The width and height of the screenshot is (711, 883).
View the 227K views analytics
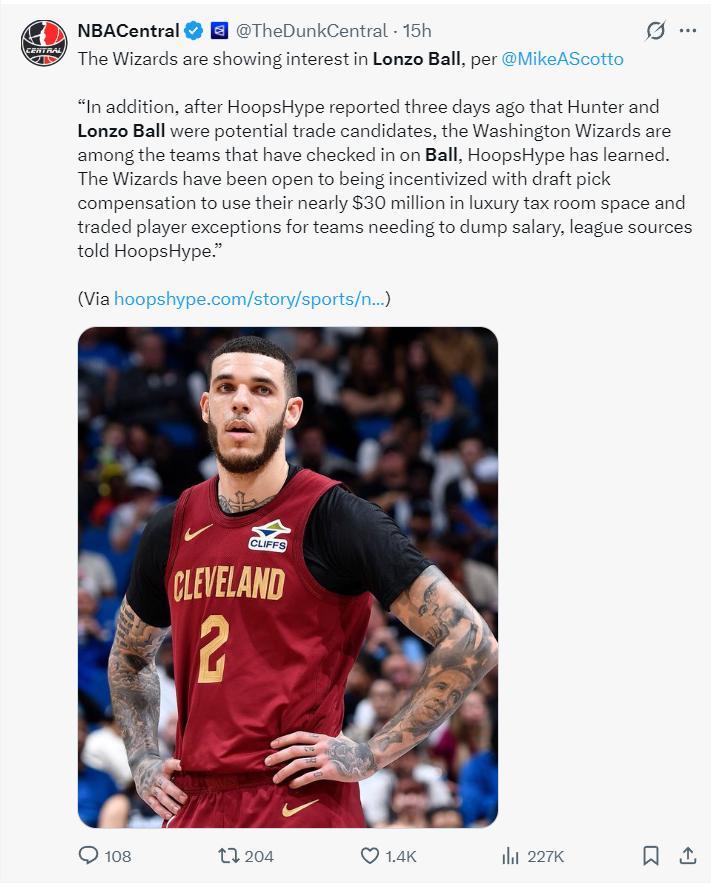[x=511, y=856]
